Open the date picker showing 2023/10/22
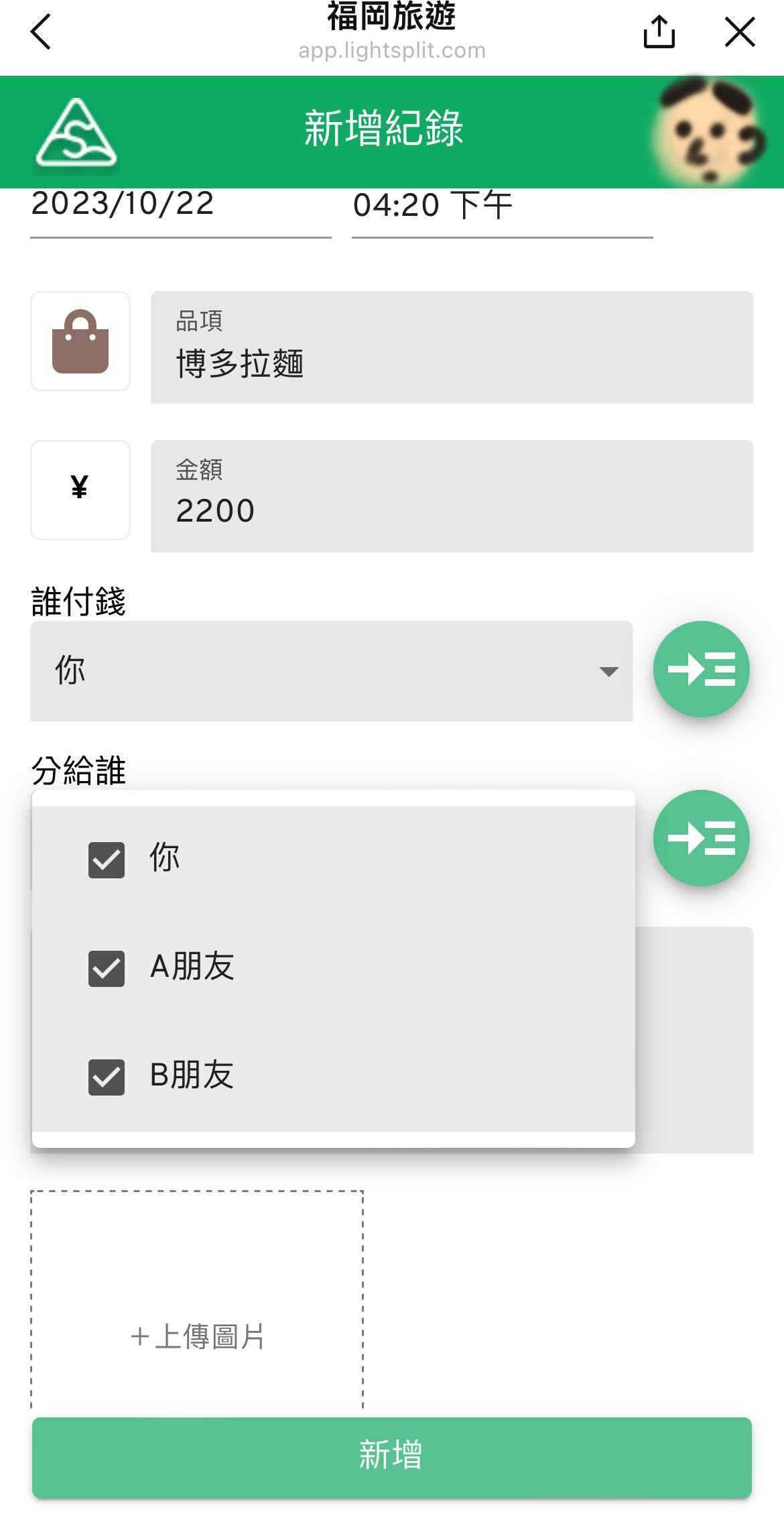784x1522 pixels. tap(181, 211)
